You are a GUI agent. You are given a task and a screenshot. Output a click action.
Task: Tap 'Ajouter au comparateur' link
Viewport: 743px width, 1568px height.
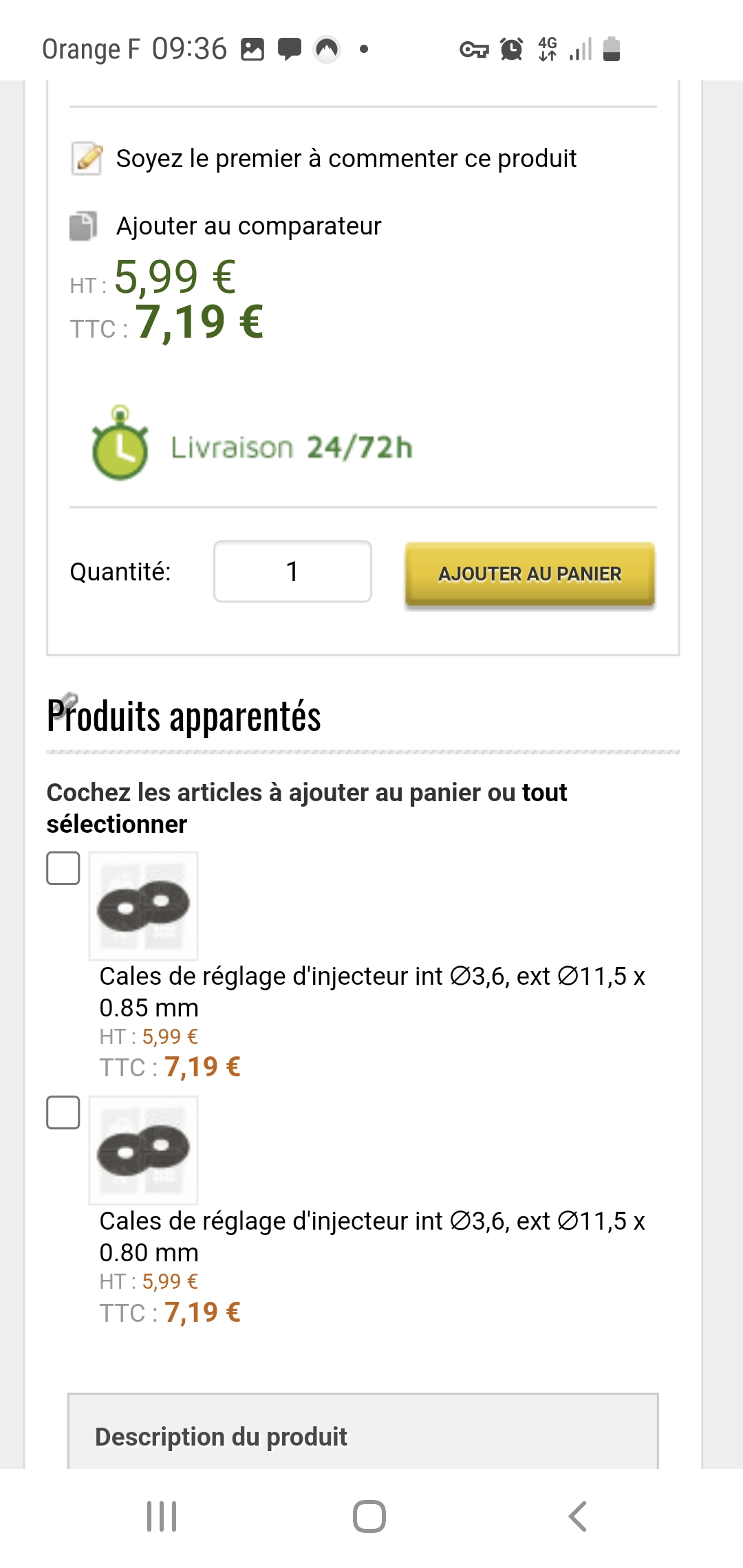[x=248, y=226]
